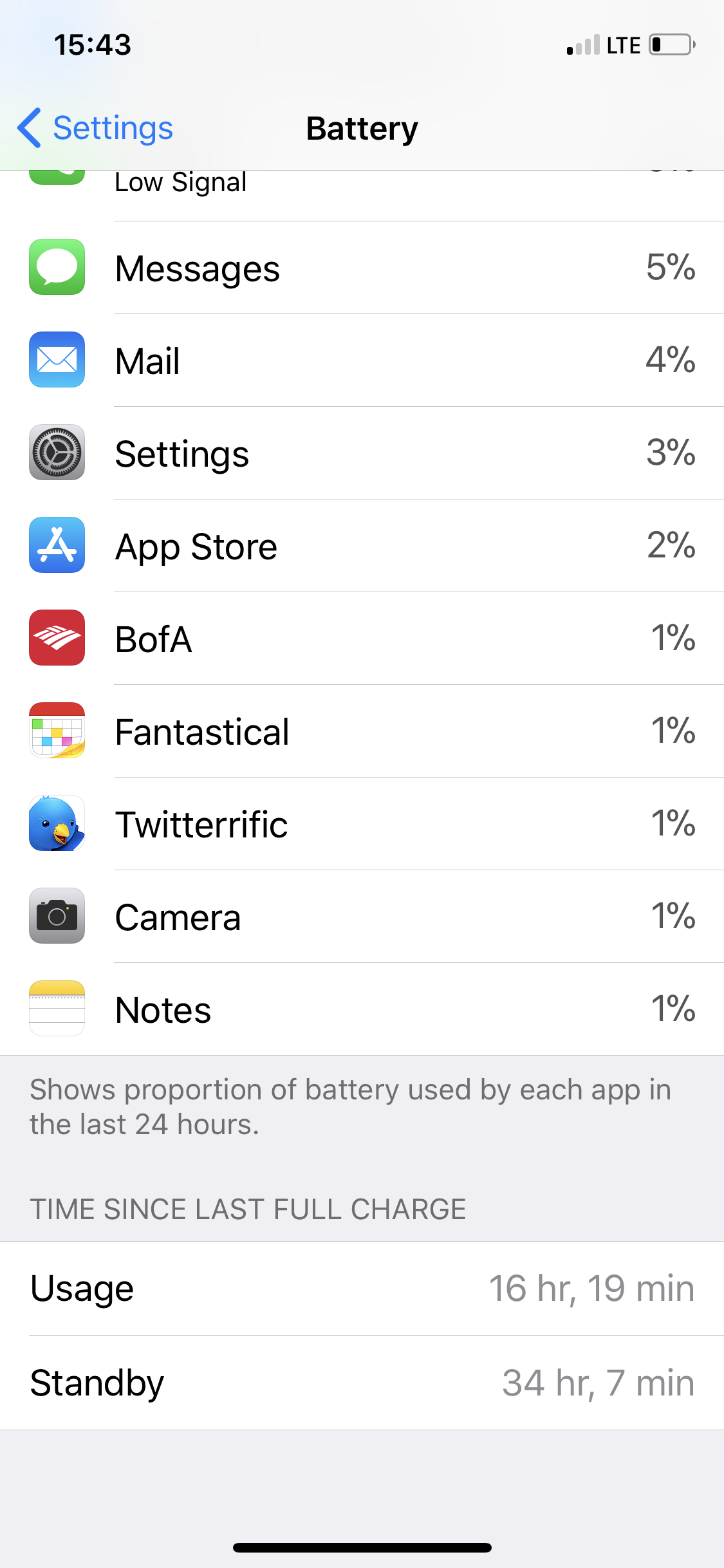The image size is (724, 1568).
Task: Tap the Messages battery usage row
Action: point(362,268)
